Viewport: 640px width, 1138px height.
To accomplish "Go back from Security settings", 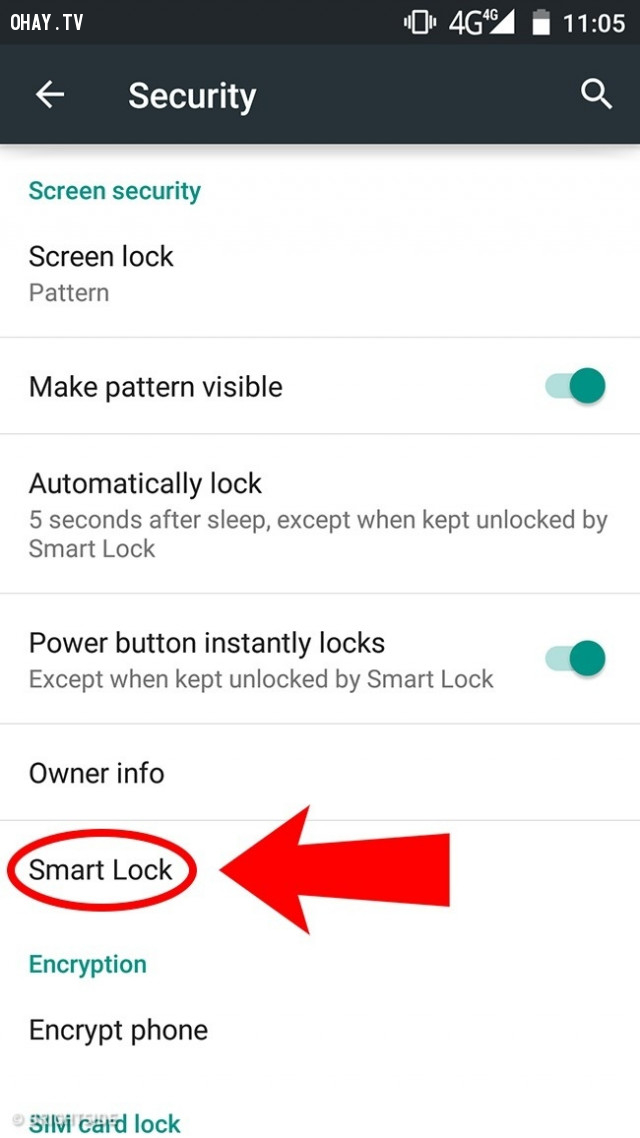I will tap(50, 95).
